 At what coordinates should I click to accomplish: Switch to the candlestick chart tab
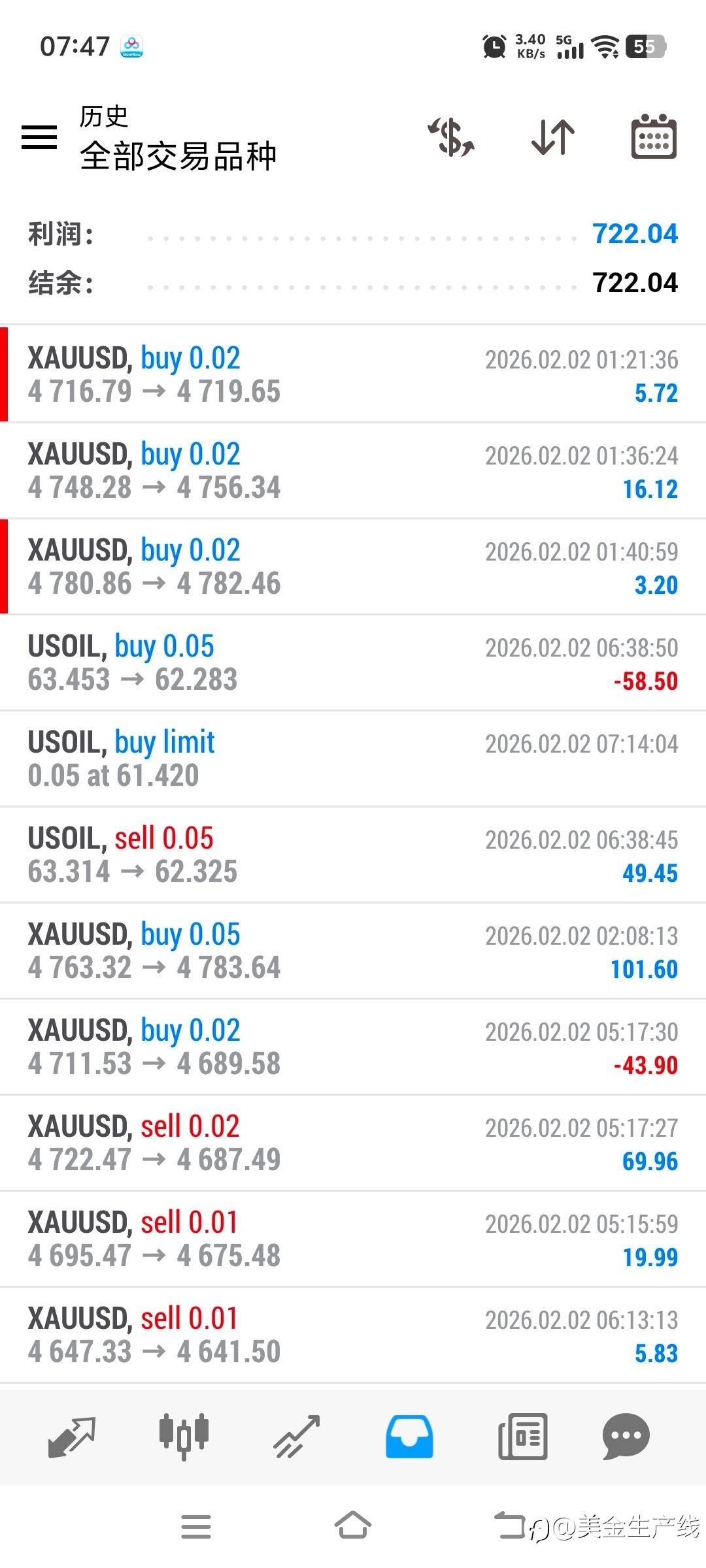coord(184,1437)
